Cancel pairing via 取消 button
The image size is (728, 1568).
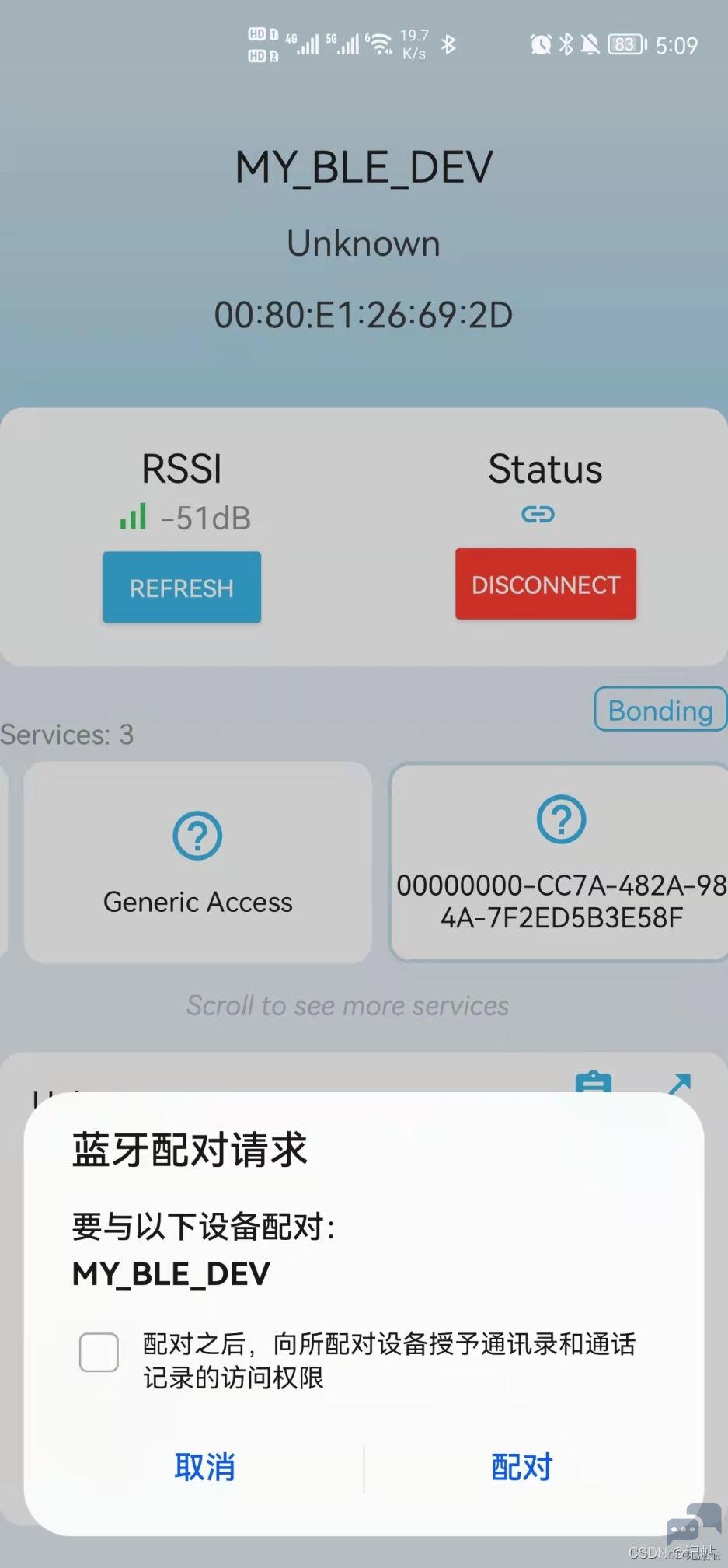[204, 1467]
